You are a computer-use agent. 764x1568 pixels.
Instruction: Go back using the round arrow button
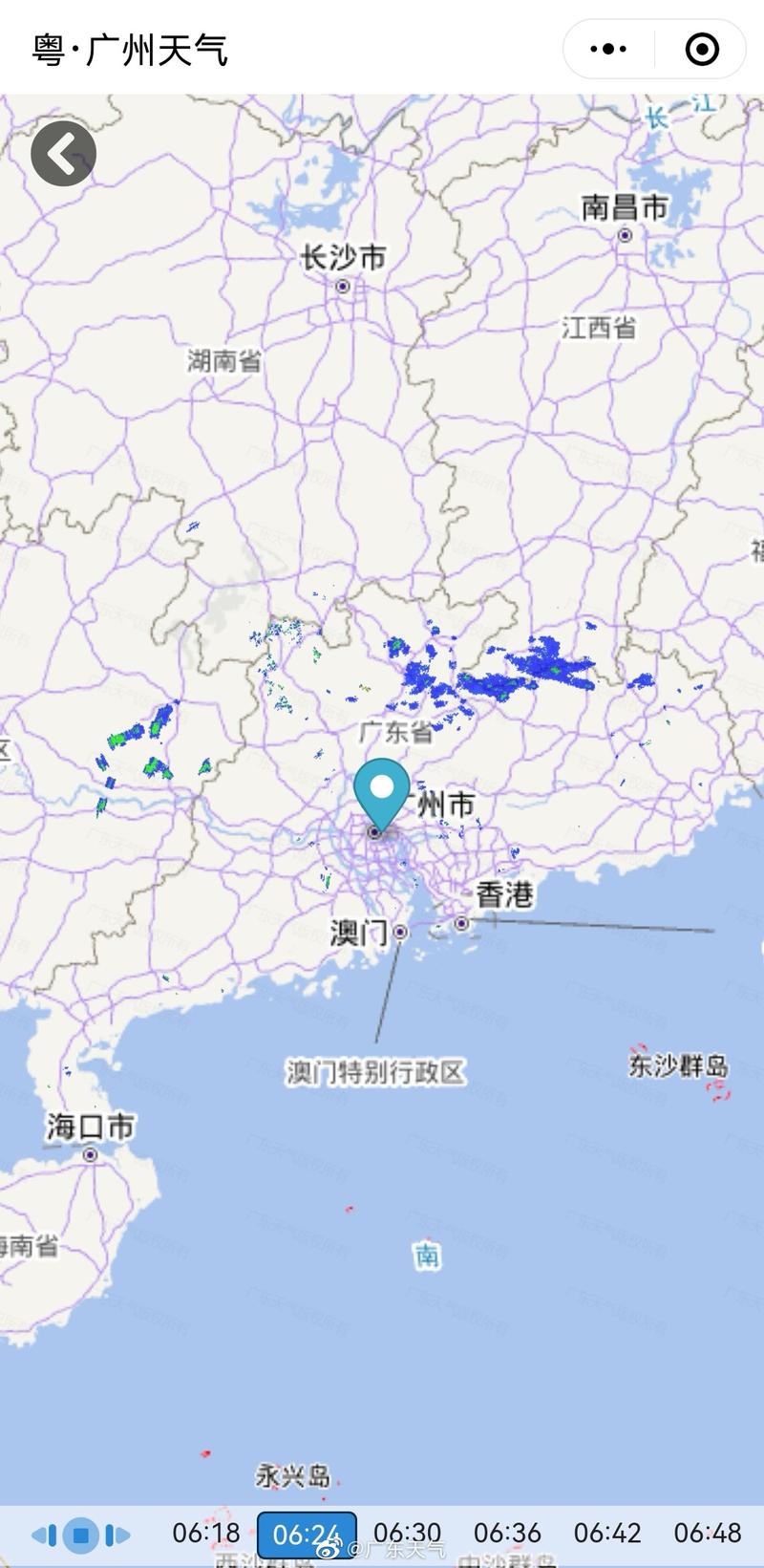63,153
